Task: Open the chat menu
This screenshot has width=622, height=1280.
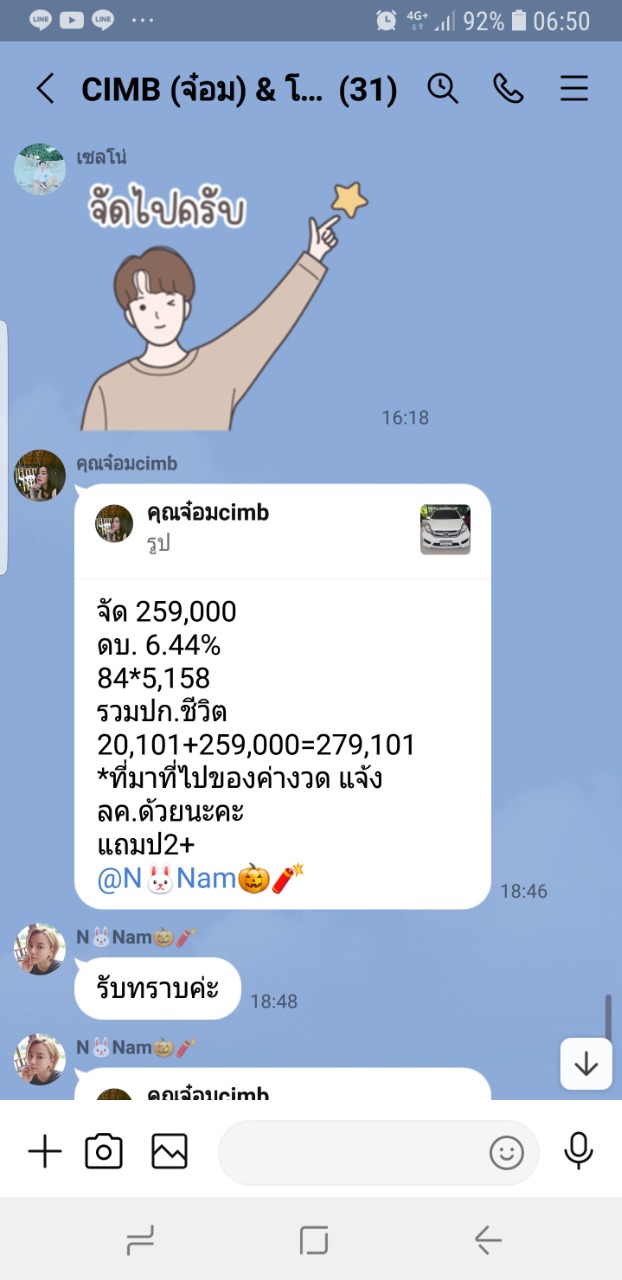Action: [574, 90]
